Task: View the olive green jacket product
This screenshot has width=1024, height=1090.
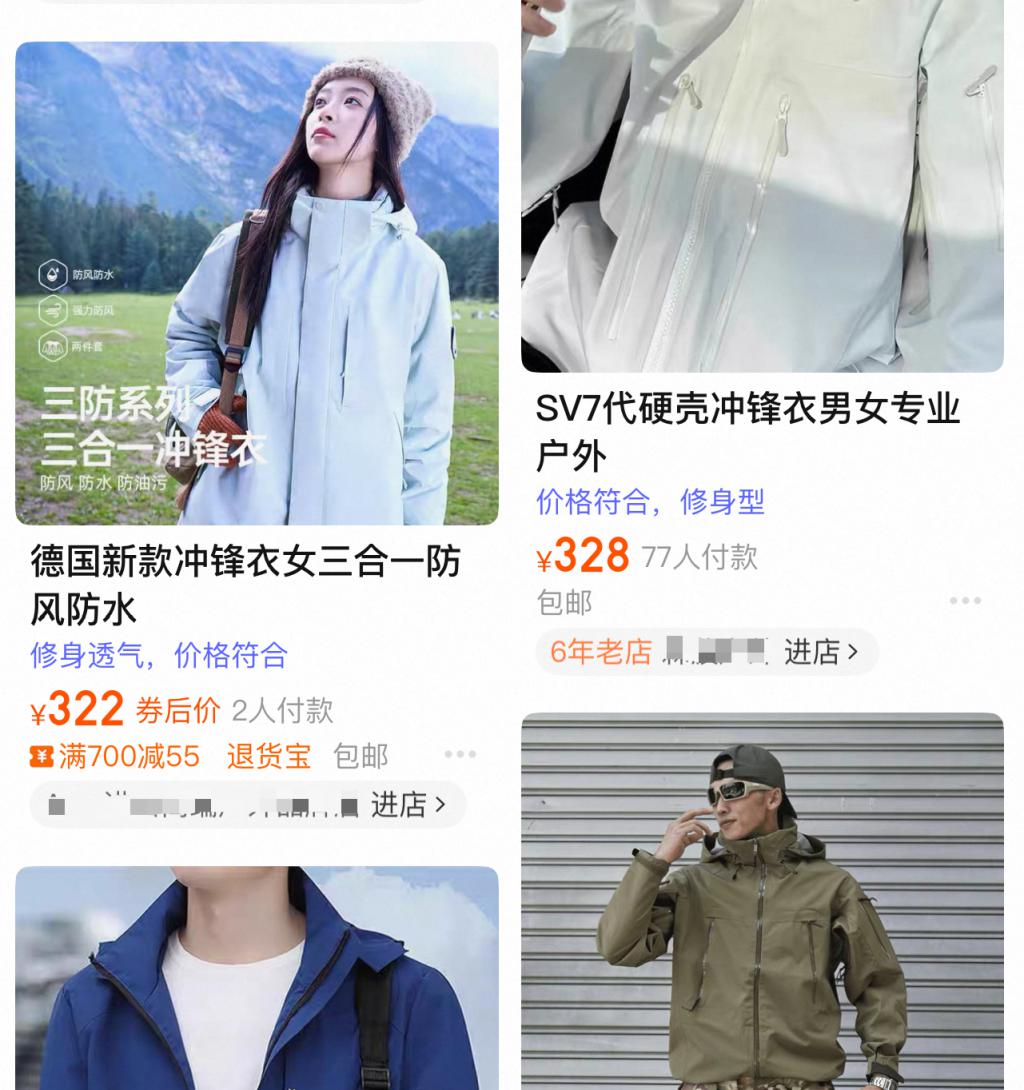Action: pos(762,900)
